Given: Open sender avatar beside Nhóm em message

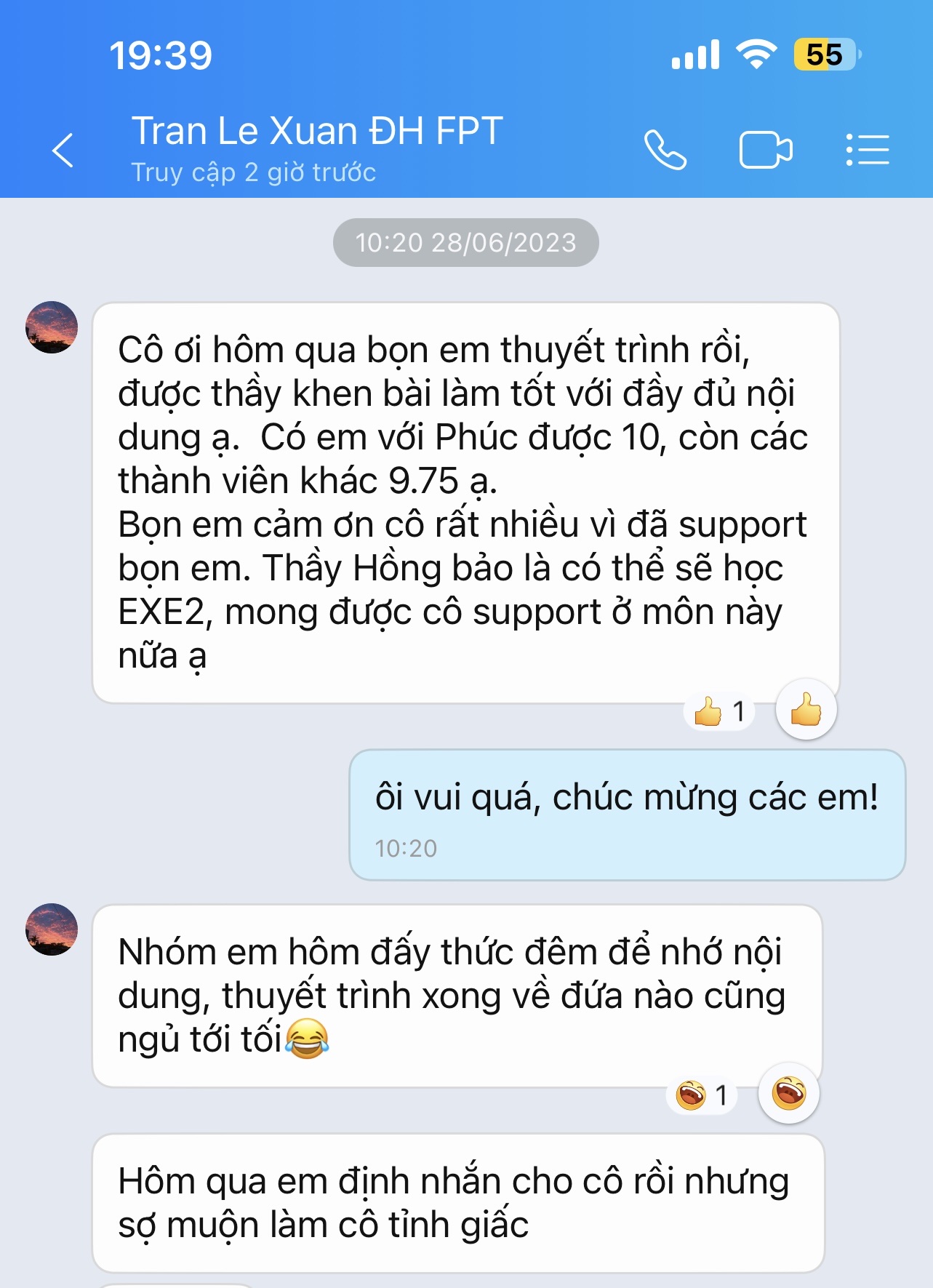Looking at the screenshot, I should [52, 929].
